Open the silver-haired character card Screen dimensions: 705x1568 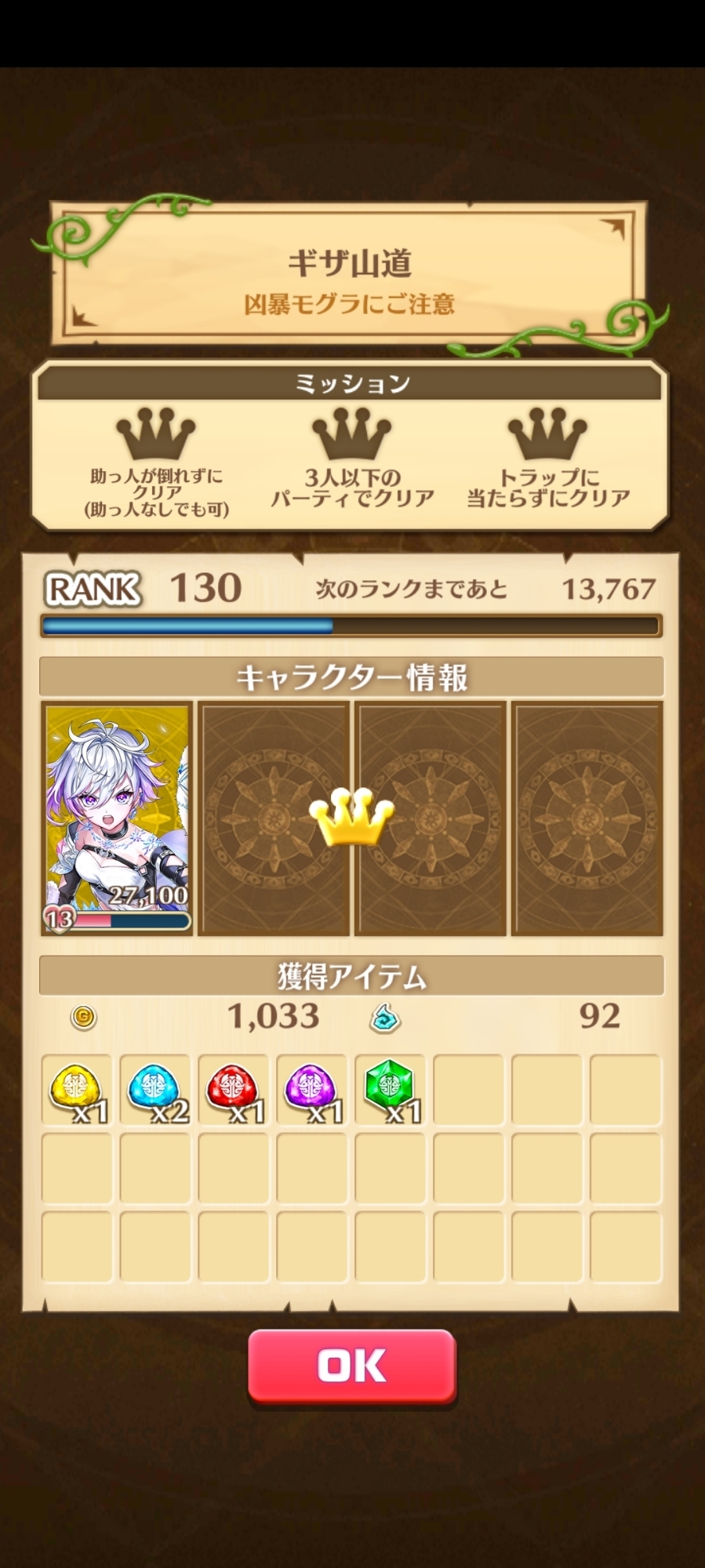point(117,818)
